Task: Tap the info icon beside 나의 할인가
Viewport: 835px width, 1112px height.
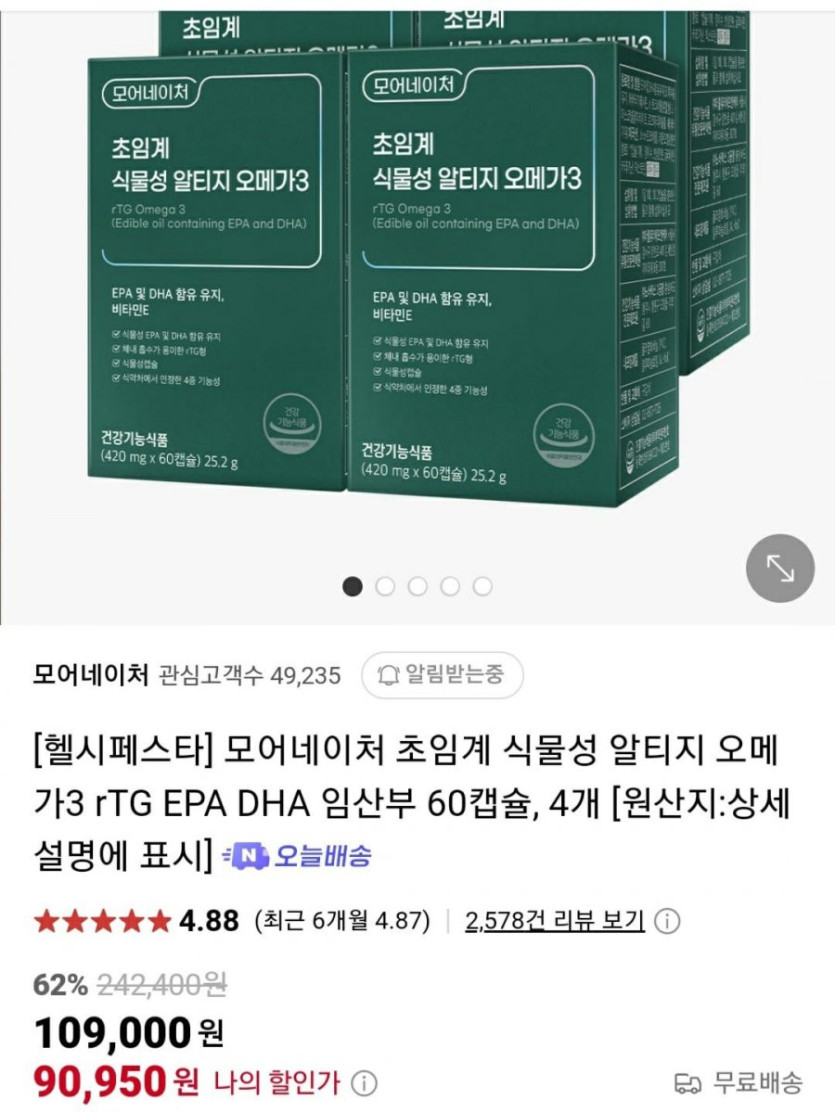Action: point(365,1083)
